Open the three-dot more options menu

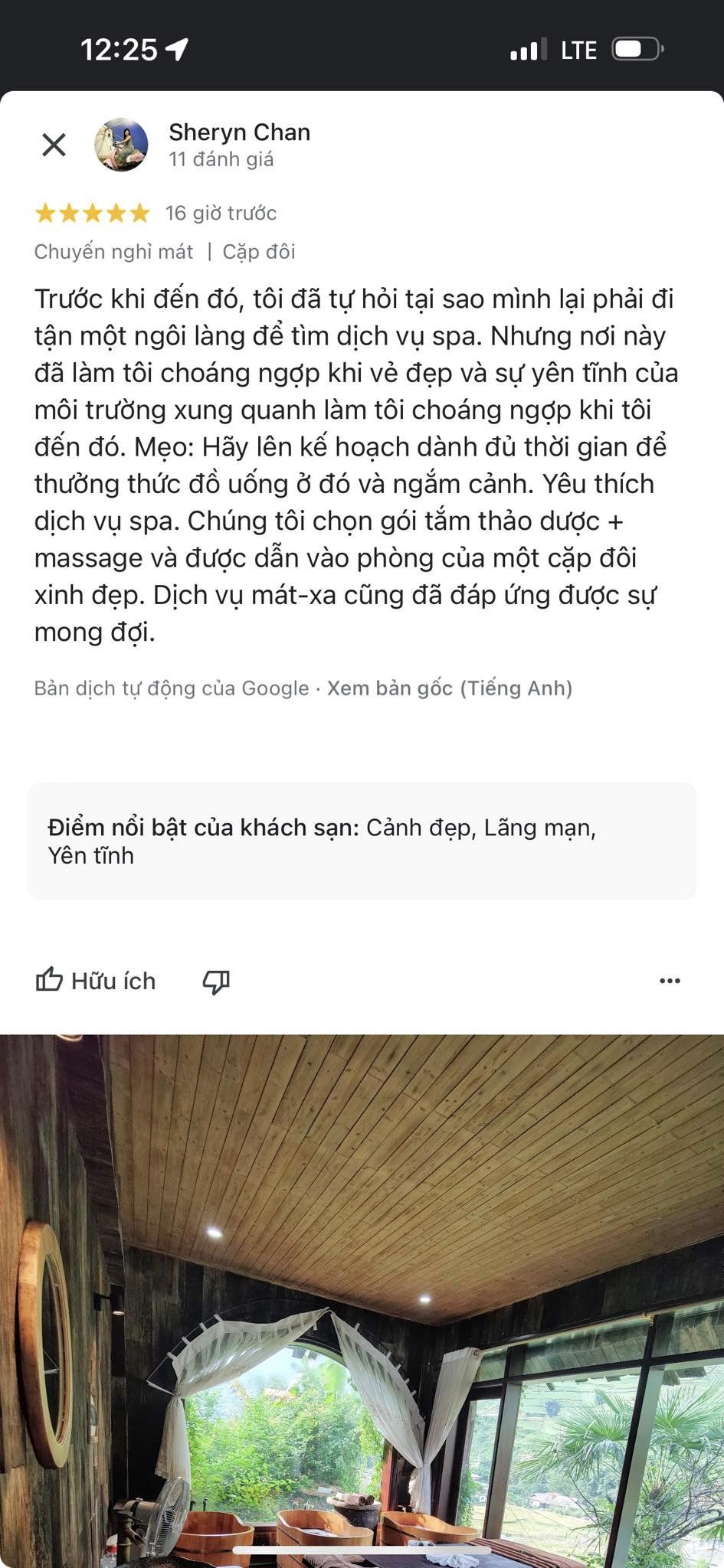click(x=670, y=981)
